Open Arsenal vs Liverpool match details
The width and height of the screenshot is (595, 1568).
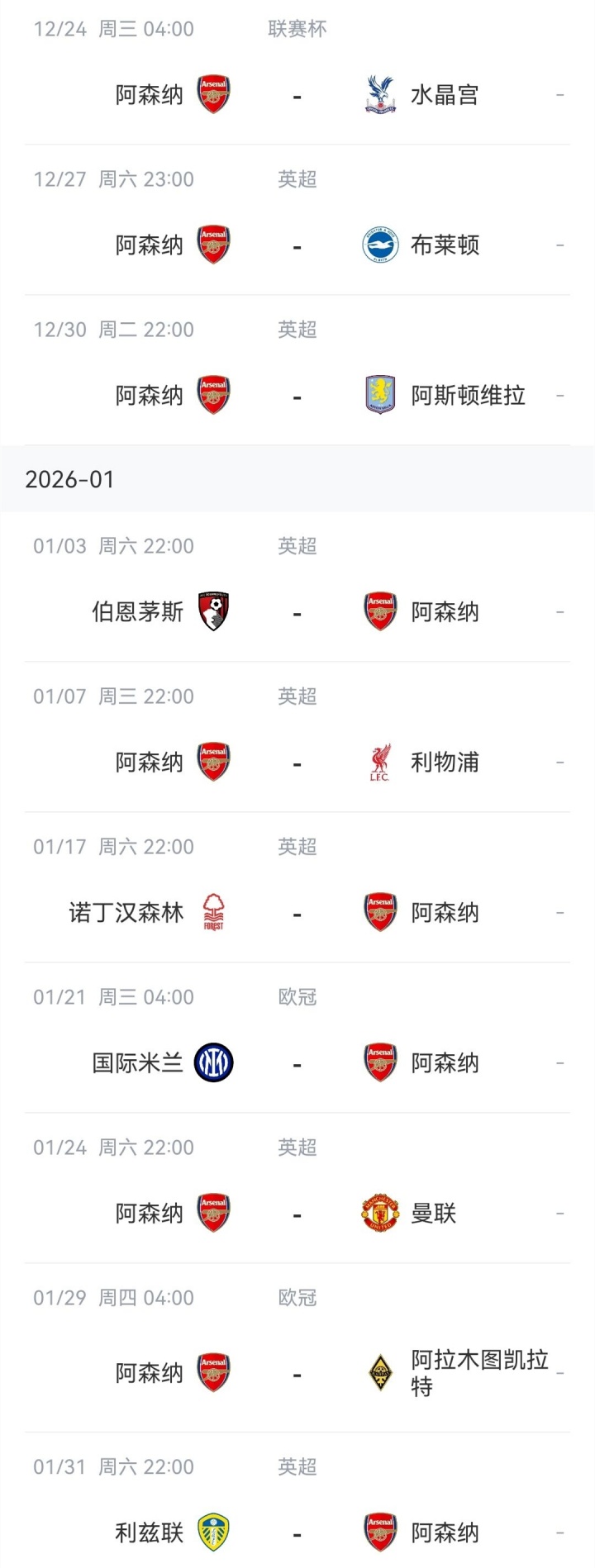click(297, 763)
